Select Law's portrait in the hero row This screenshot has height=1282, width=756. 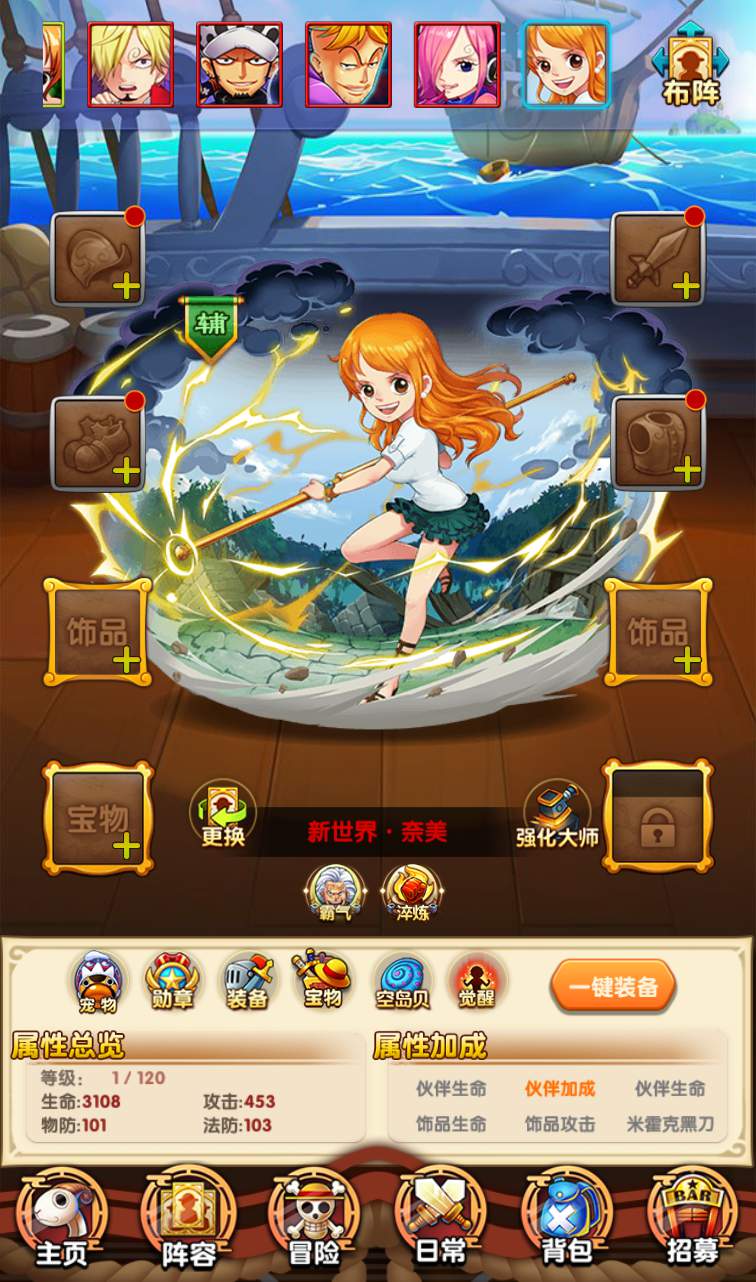click(239, 64)
